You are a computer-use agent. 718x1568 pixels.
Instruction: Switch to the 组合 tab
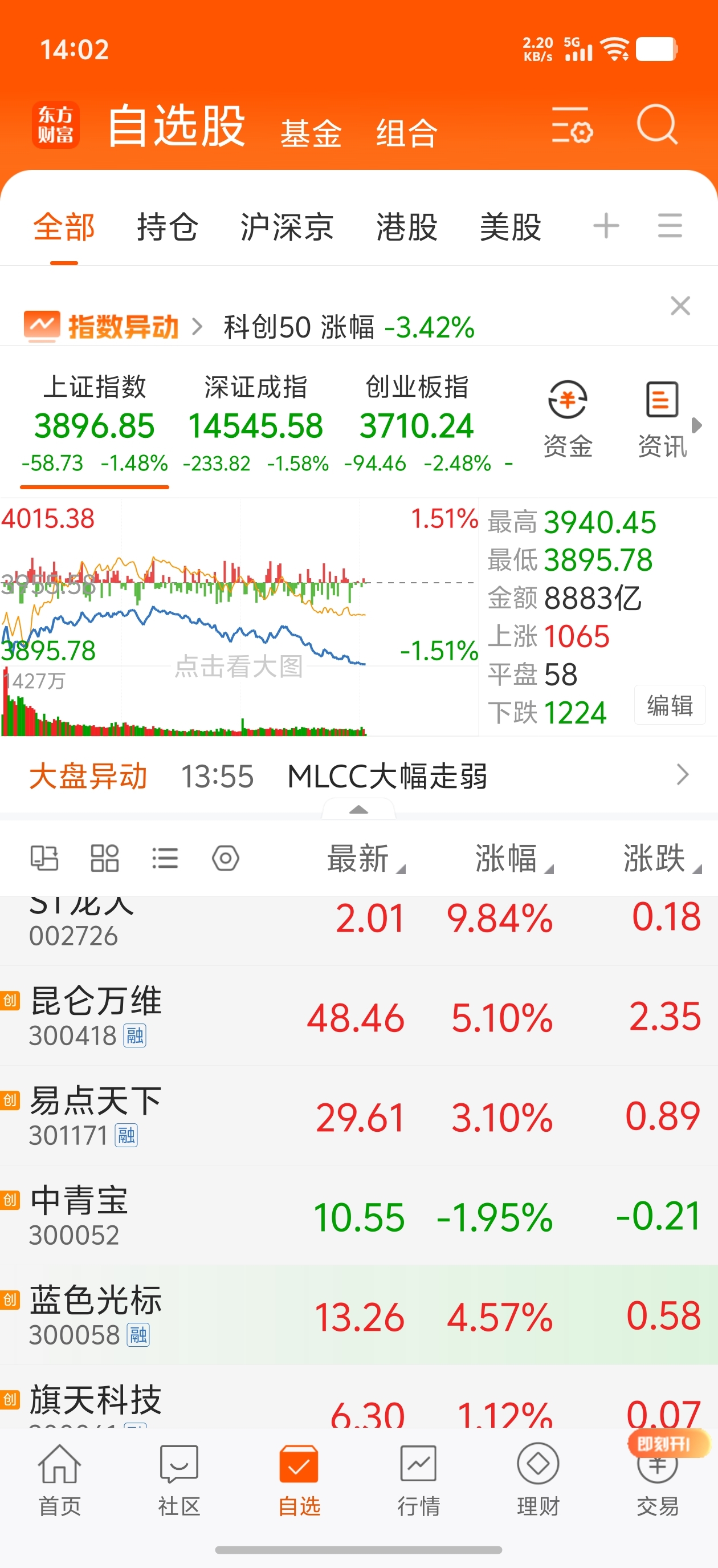tap(406, 133)
